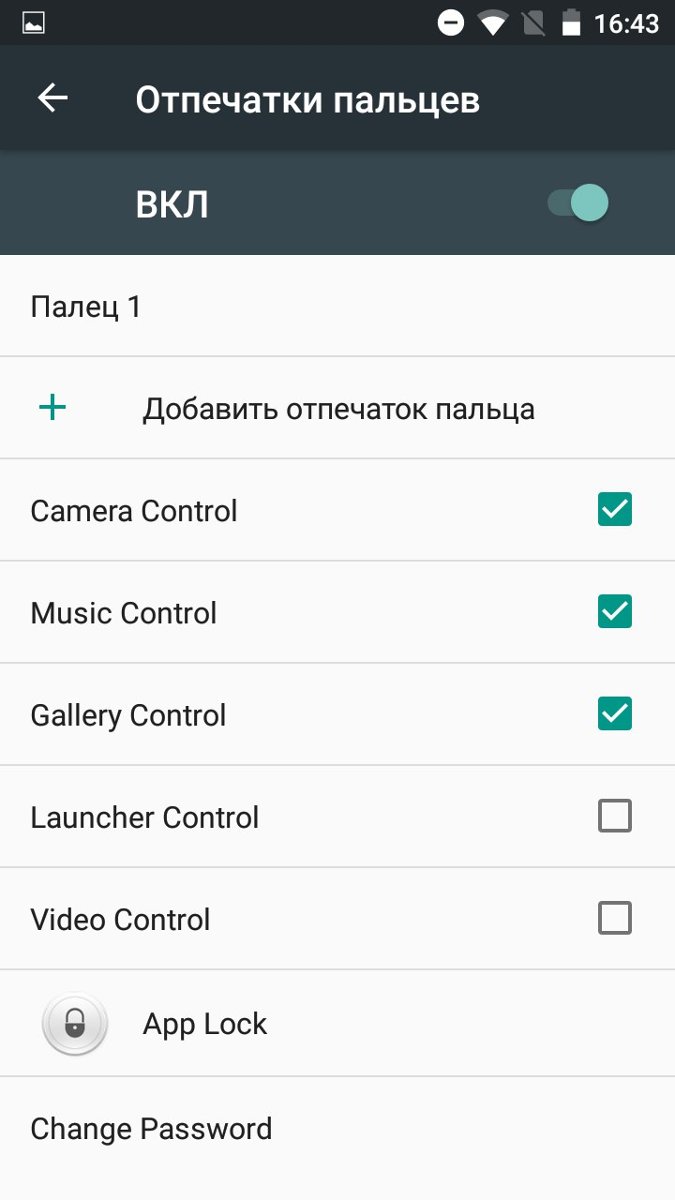Screen dimensions: 675x1200
Task: Go back from the fingerprints screen
Action: tap(53, 98)
